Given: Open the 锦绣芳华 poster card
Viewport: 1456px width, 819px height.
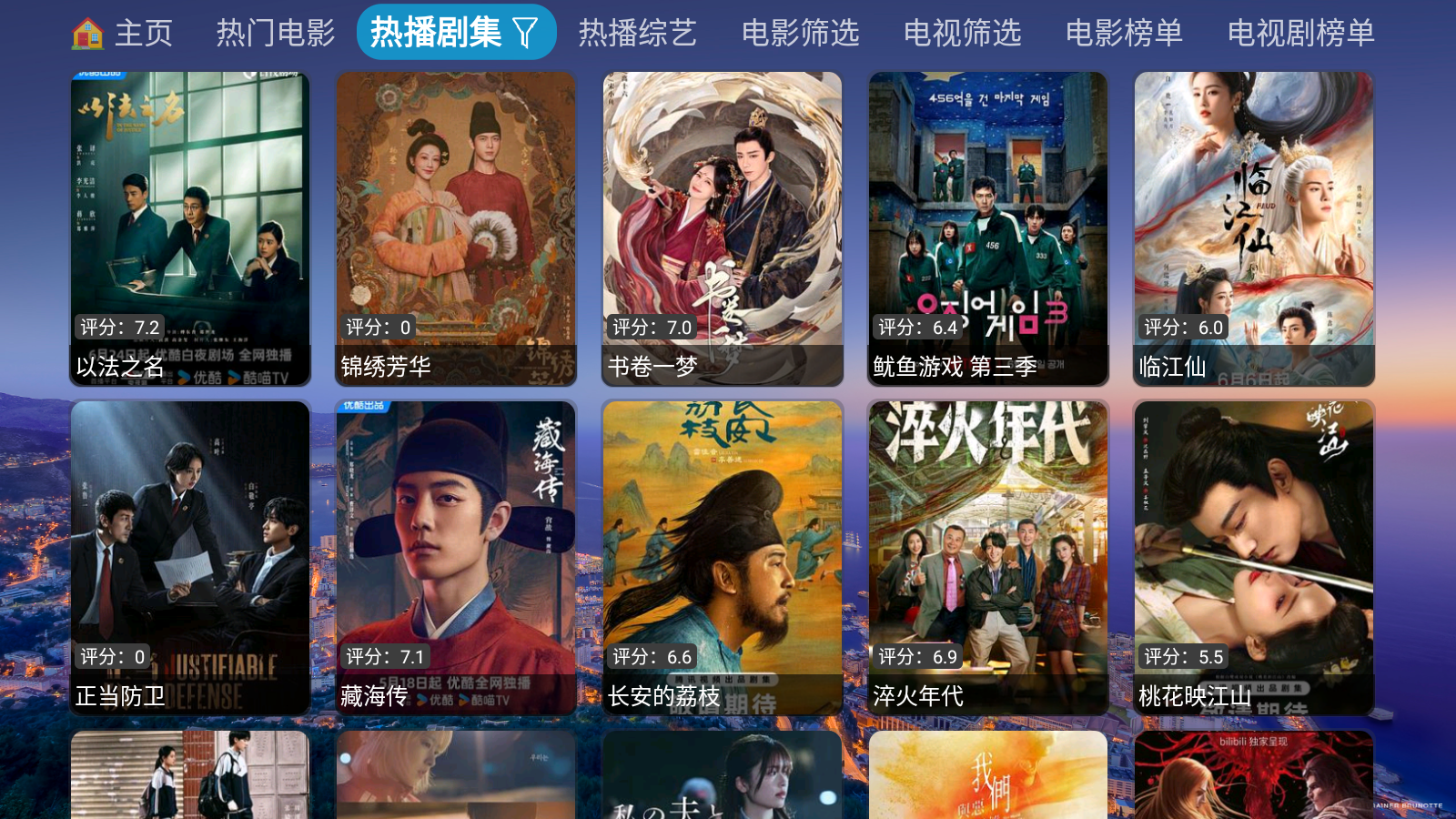Looking at the screenshot, I should pyautogui.click(x=456, y=227).
